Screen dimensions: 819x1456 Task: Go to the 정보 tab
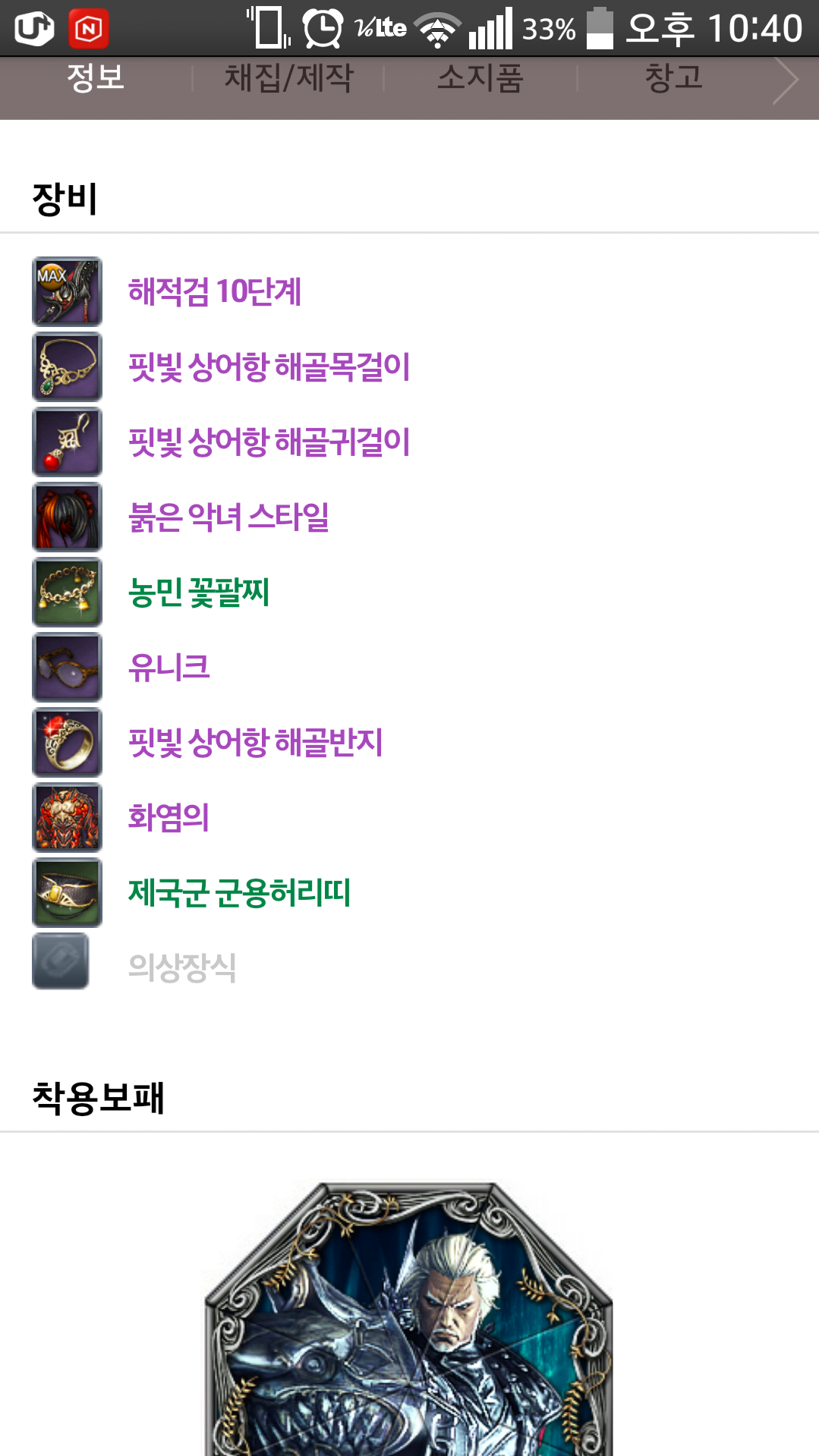[x=96, y=78]
